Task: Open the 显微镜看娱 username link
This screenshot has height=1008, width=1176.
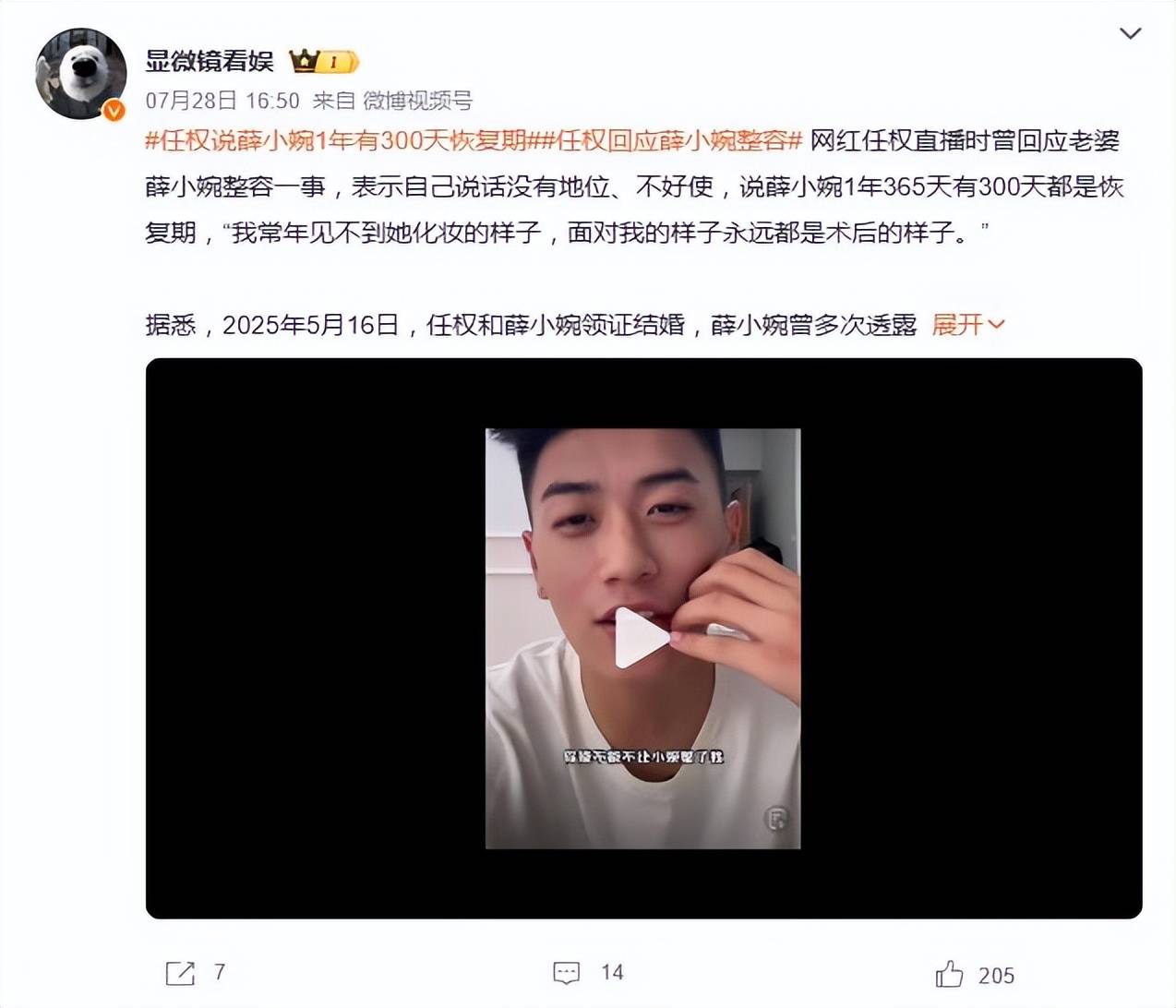Action: [x=210, y=62]
